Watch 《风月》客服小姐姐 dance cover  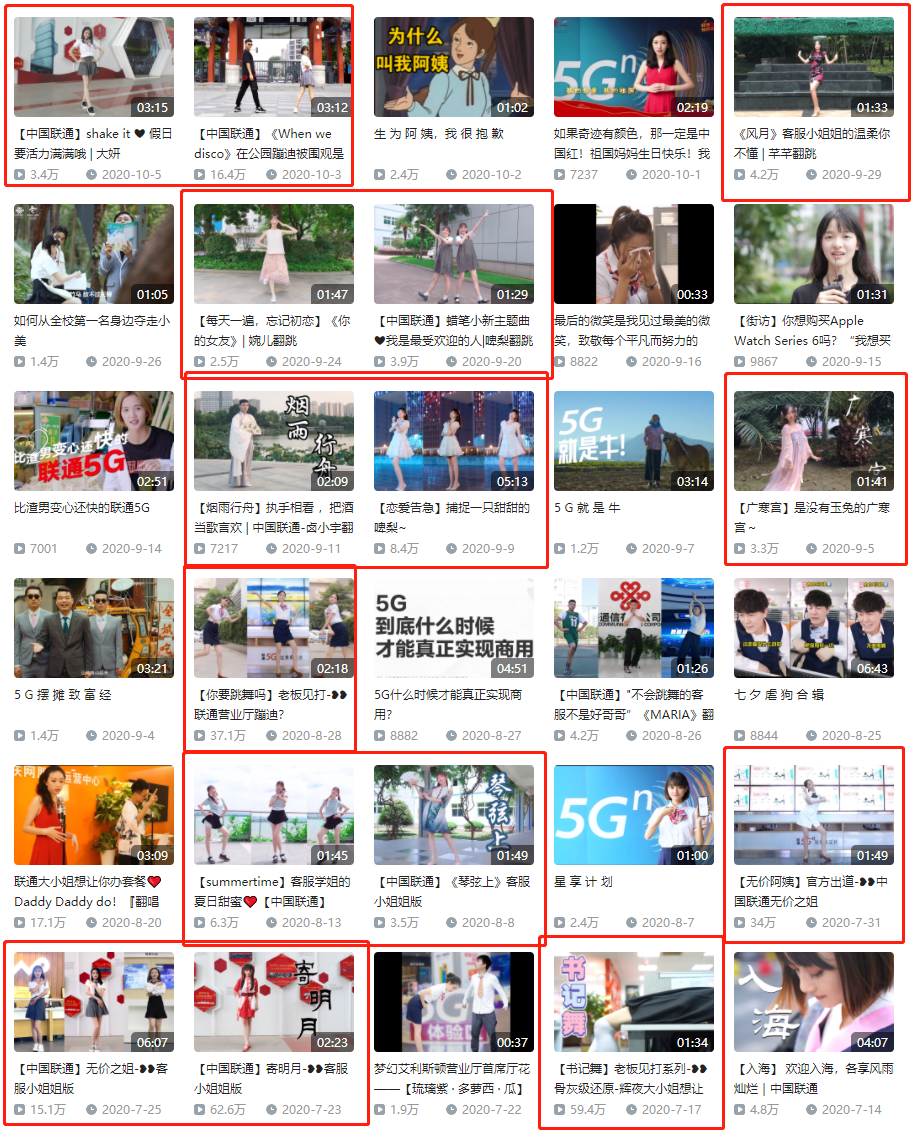click(x=813, y=68)
